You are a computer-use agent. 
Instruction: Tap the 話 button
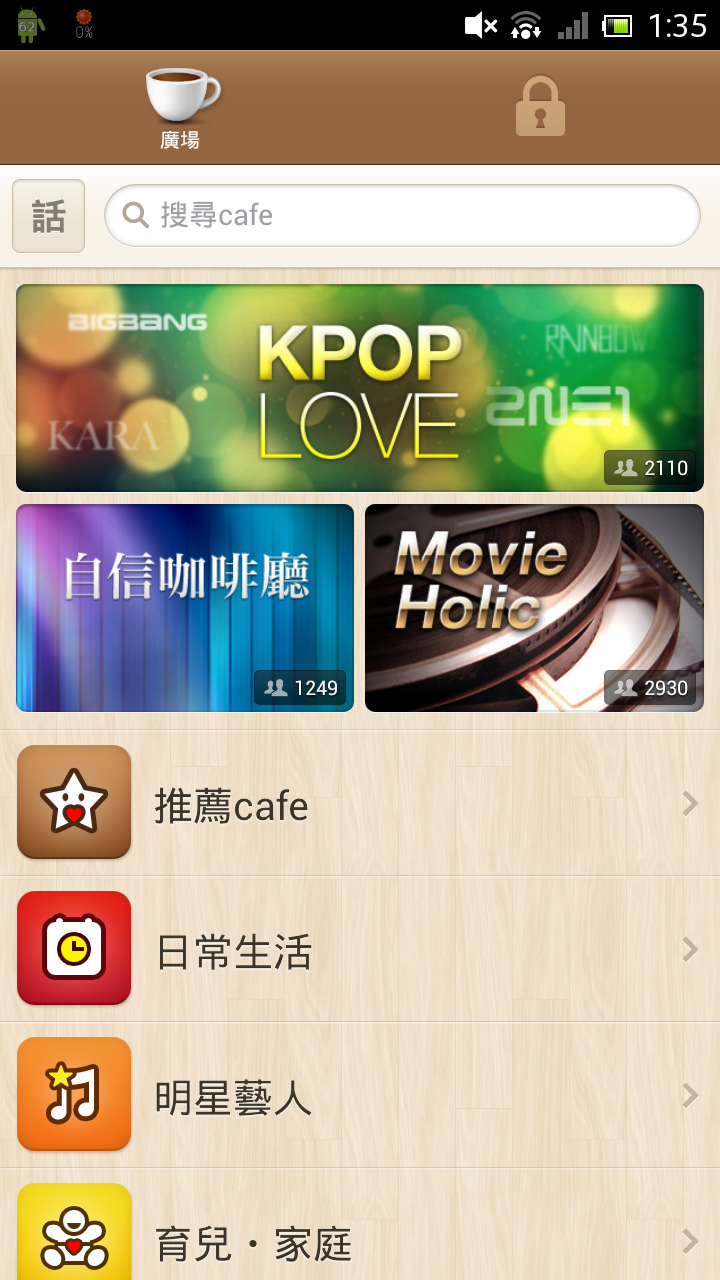tap(48, 216)
